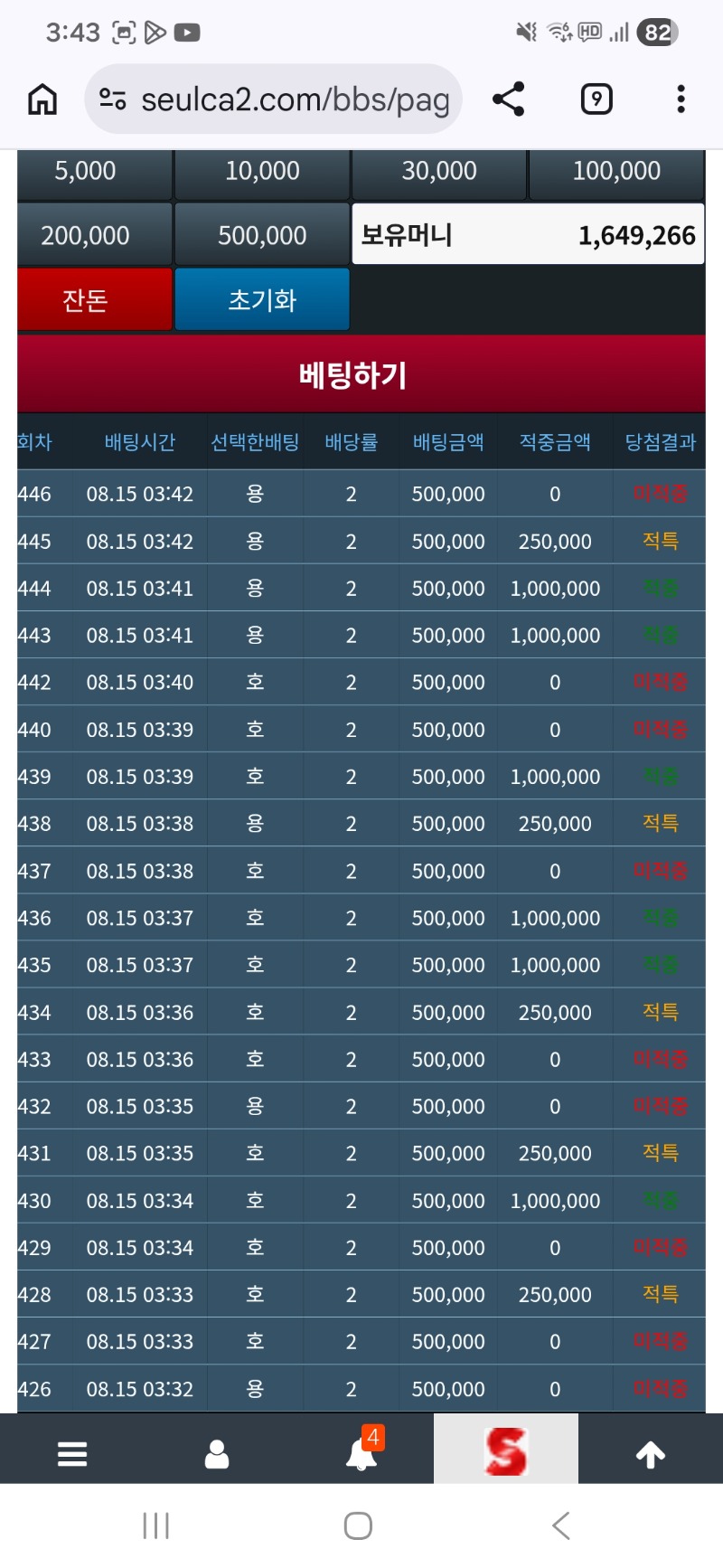Screen dimensions: 723x1568
Task: Share this page
Action: pyautogui.click(x=509, y=99)
